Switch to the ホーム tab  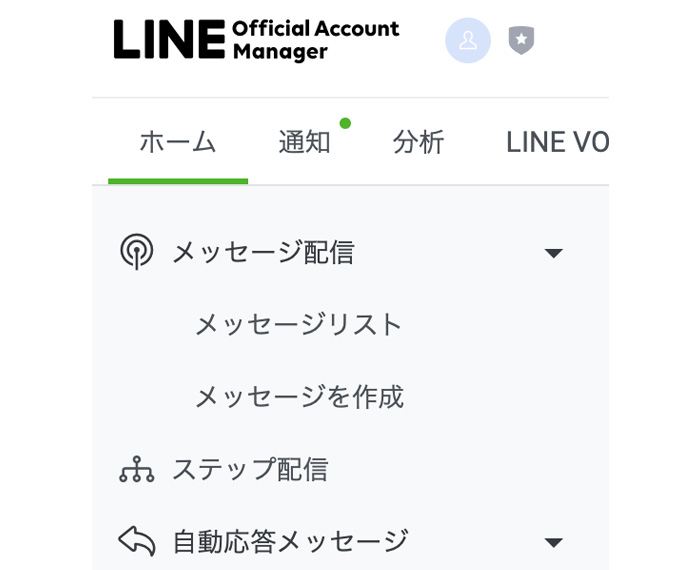(177, 142)
